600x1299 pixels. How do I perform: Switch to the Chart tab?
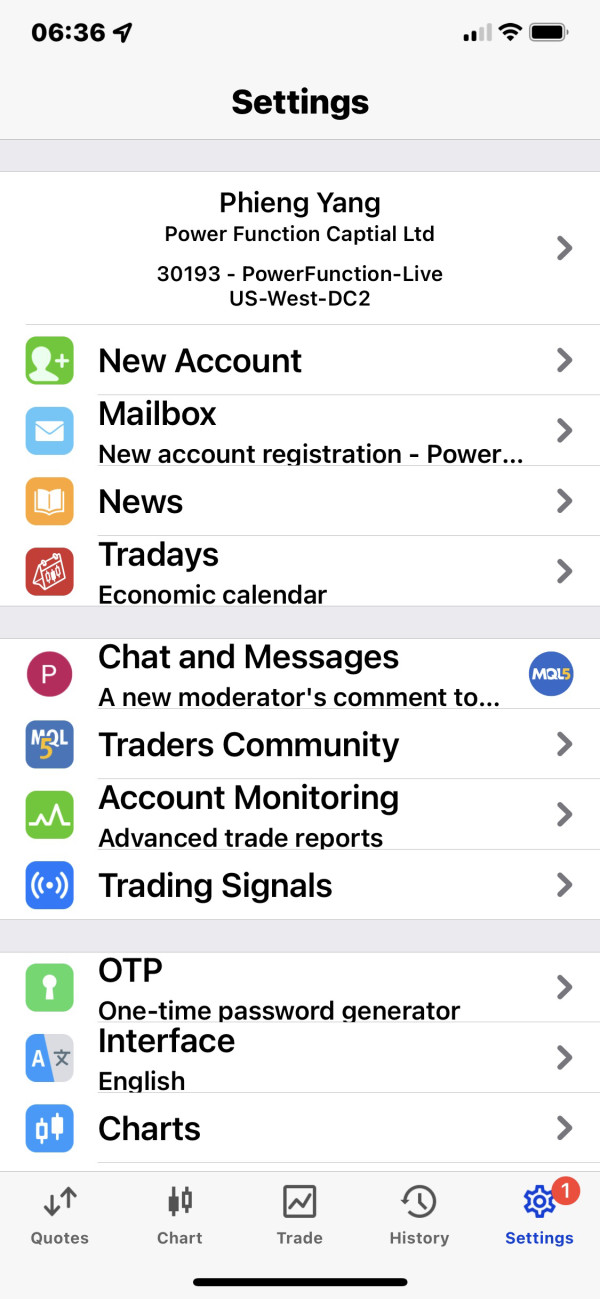point(180,1215)
